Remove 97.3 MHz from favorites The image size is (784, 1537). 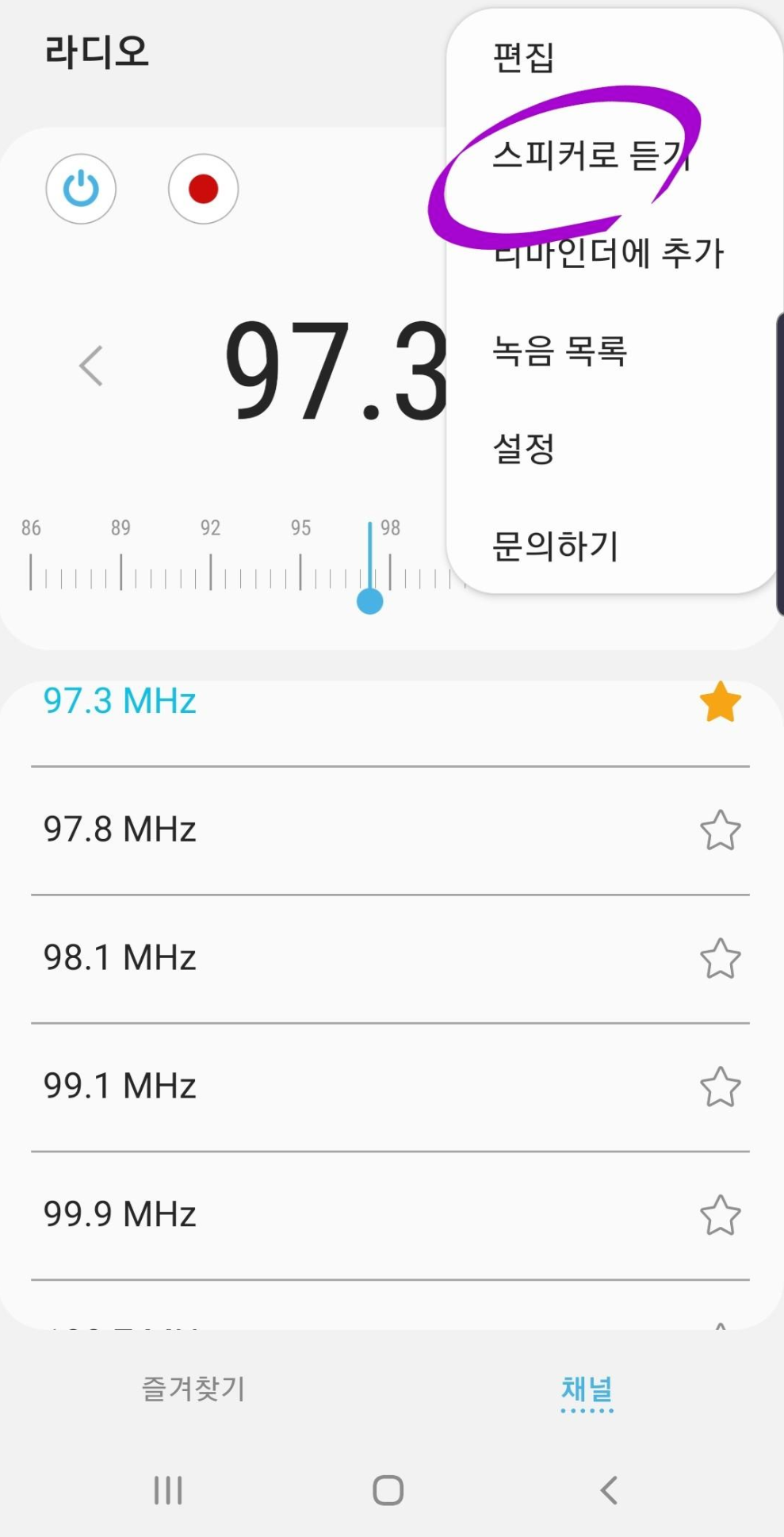click(720, 702)
